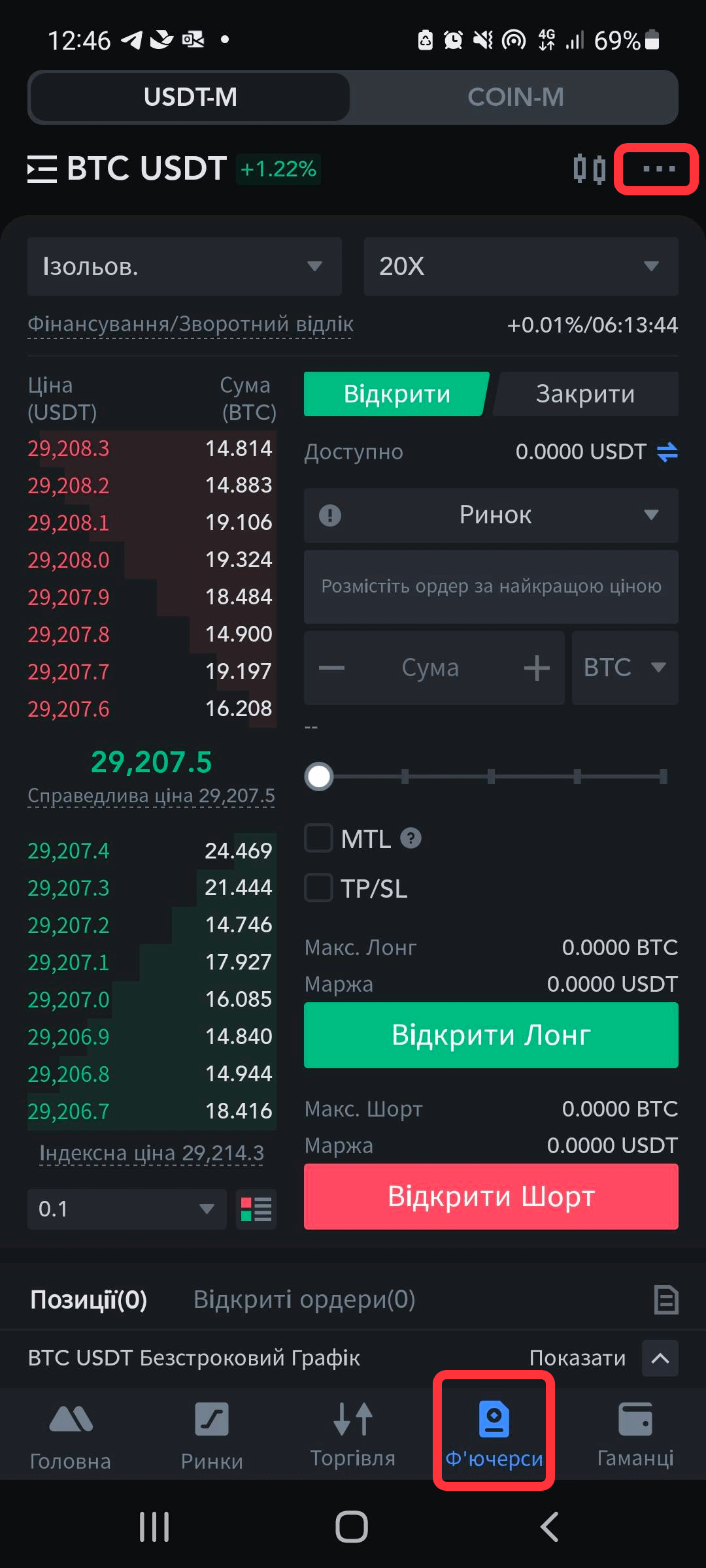Check the TP/SL checkbox
This screenshot has height=1568, width=706.
[x=319, y=889]
